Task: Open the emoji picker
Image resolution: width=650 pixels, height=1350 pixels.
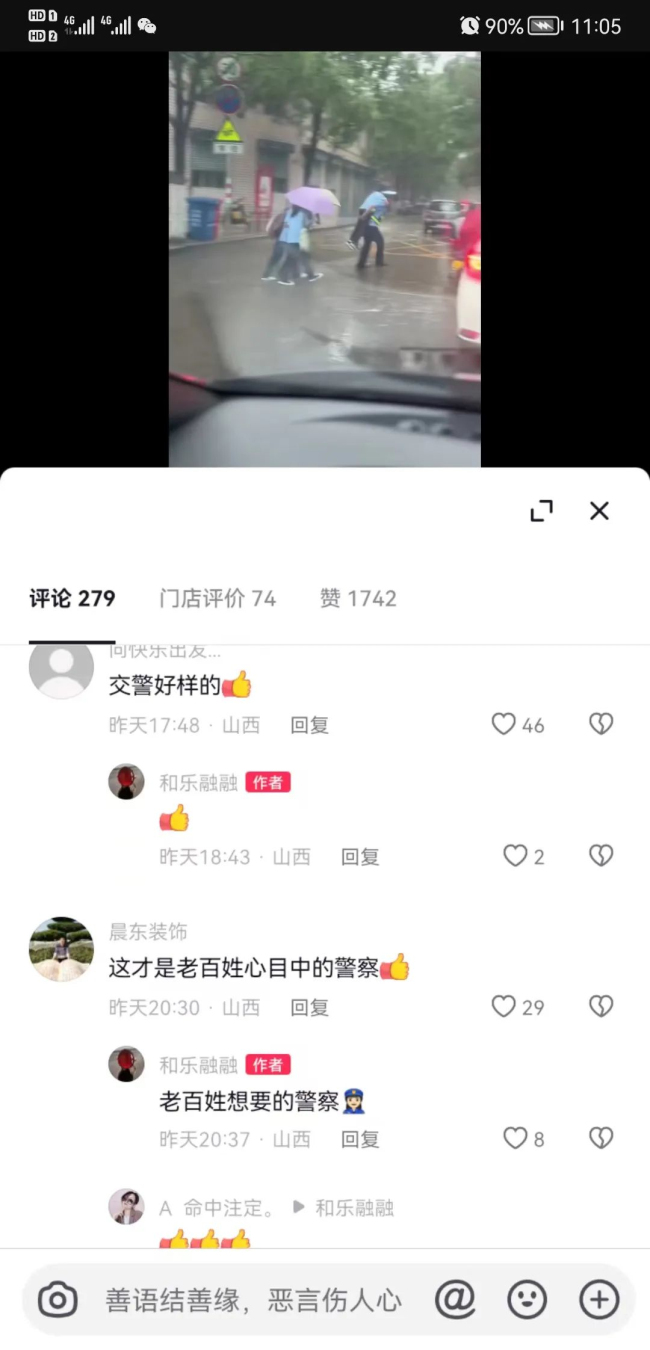Action: 527,1300
